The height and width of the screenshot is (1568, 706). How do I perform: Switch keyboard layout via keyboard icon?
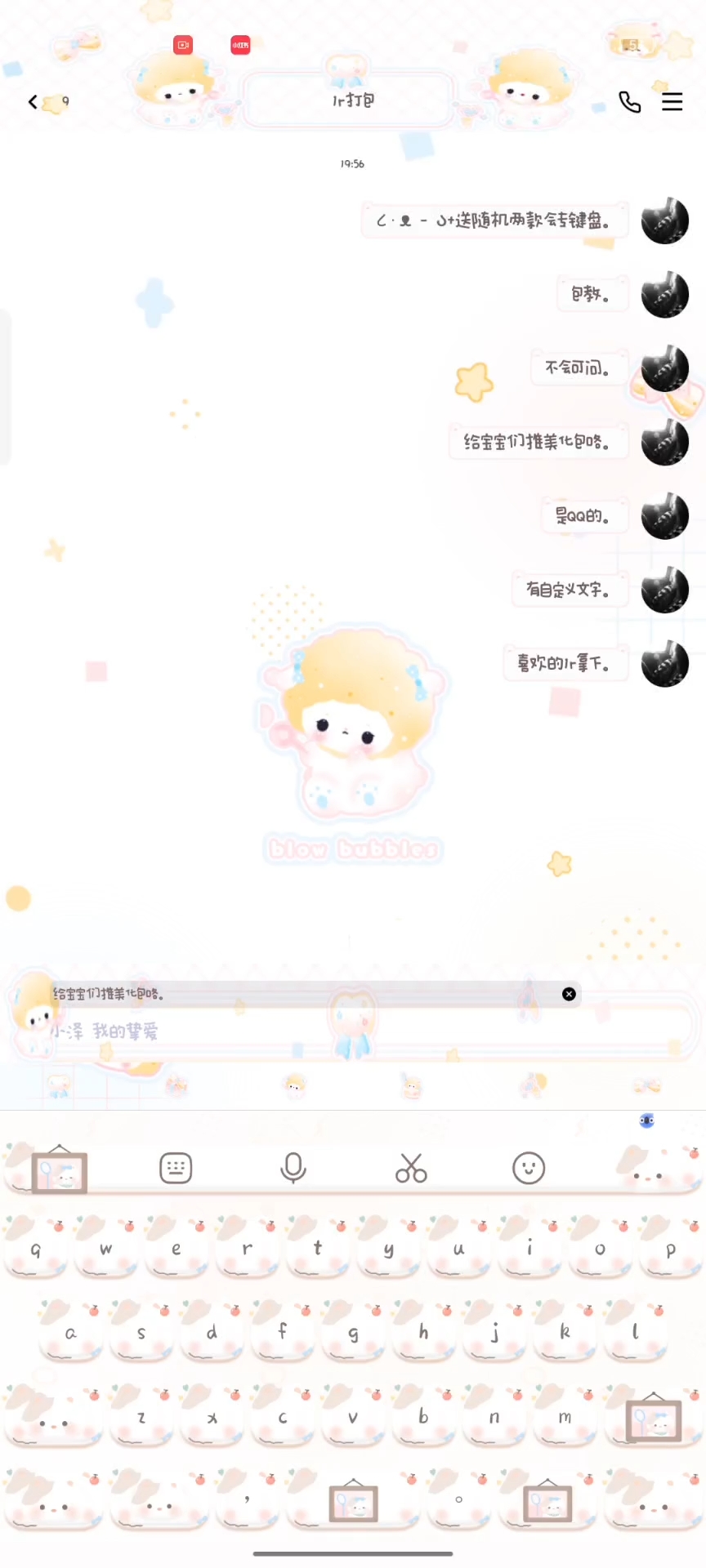[176, 1168]
